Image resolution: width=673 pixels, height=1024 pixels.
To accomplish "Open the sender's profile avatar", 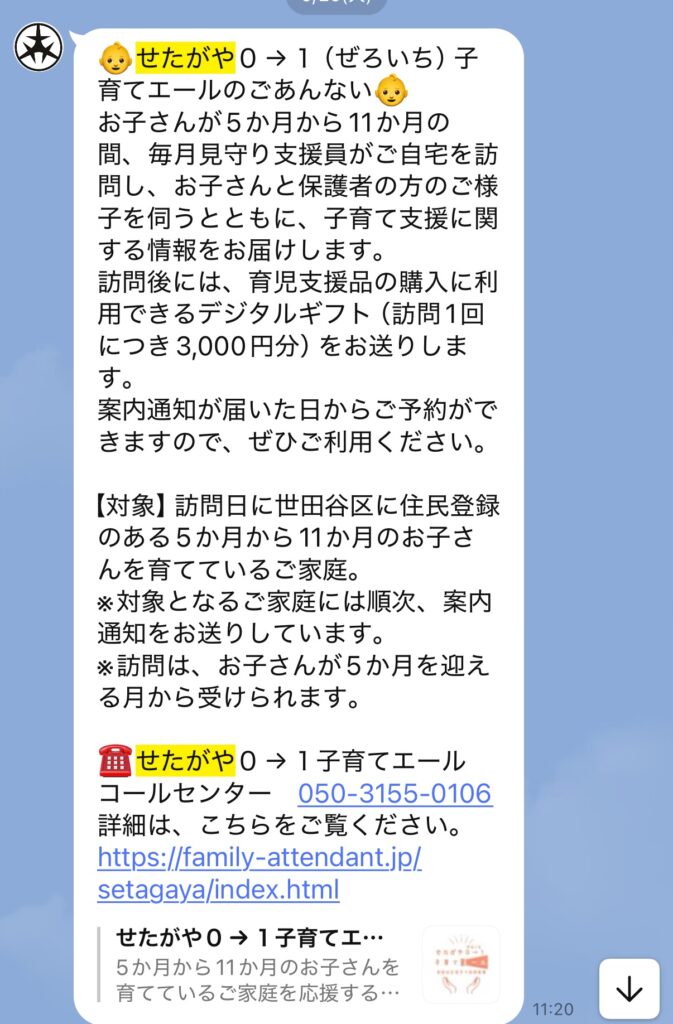I will 38,47.
